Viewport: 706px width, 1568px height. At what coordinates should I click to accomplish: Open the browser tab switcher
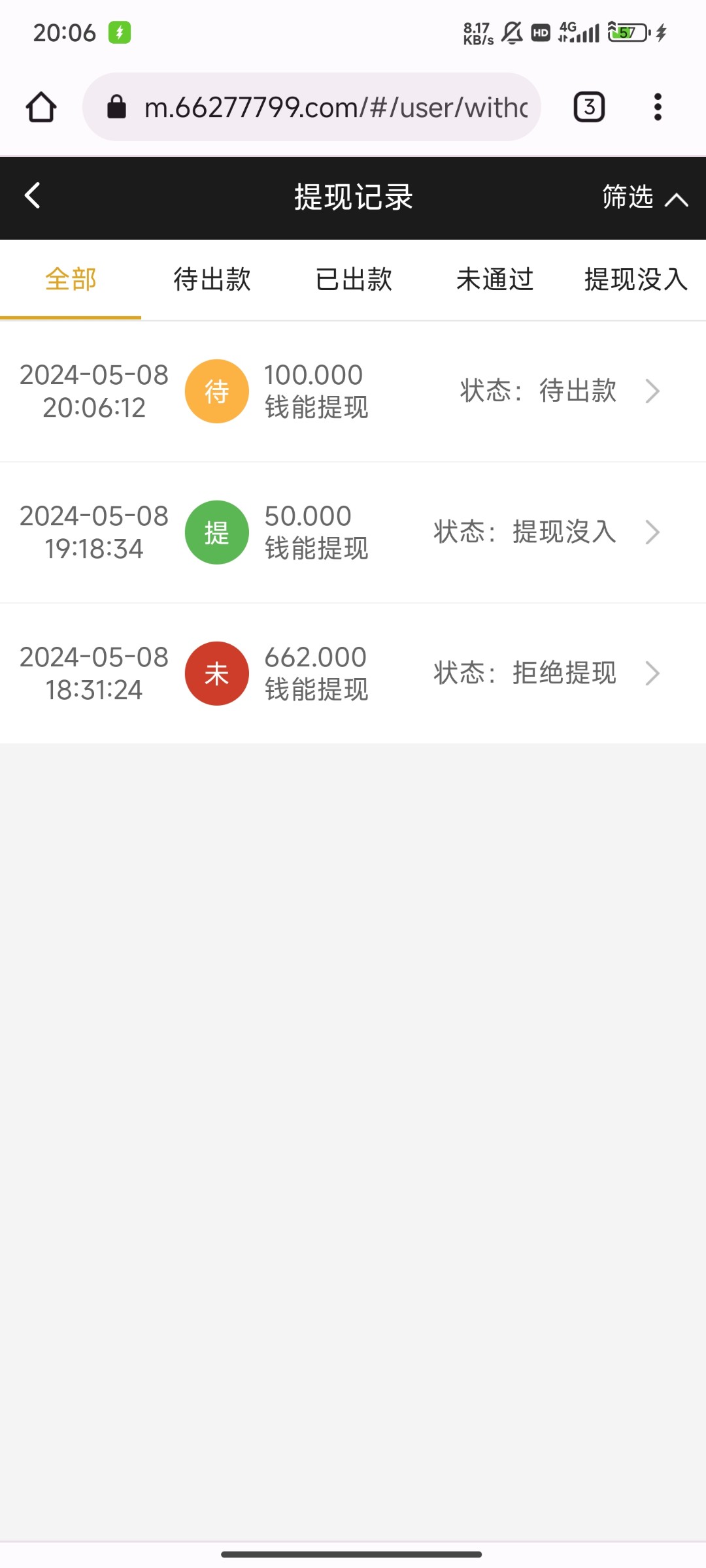click(589, 107)
